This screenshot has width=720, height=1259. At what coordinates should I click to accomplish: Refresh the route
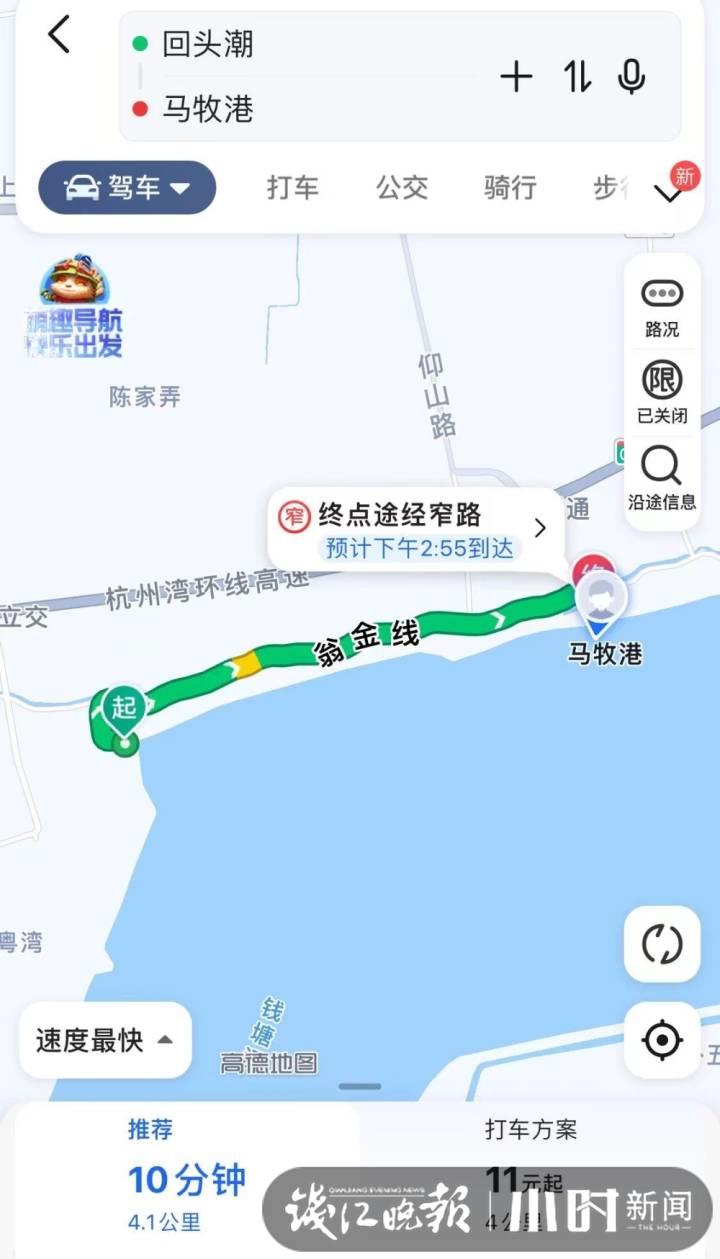(x=661, y=944)
